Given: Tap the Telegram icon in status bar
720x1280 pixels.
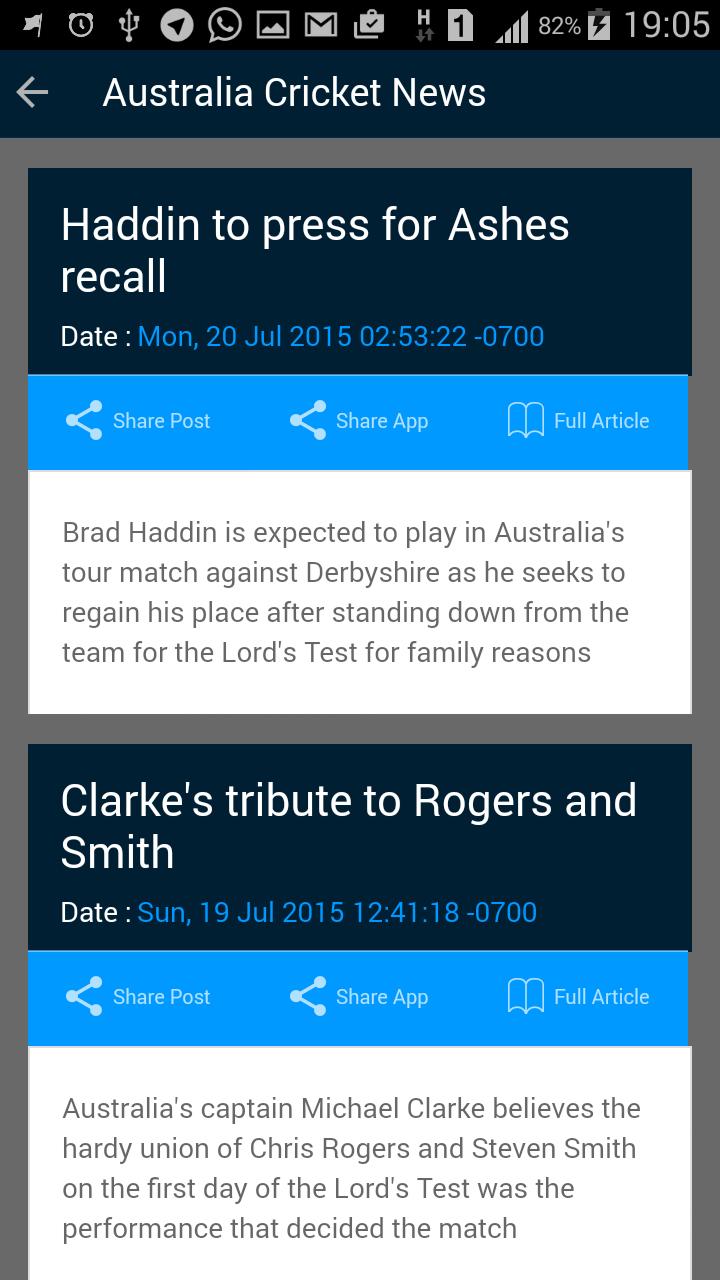Looking at the screenshot, I should point(176,25).
